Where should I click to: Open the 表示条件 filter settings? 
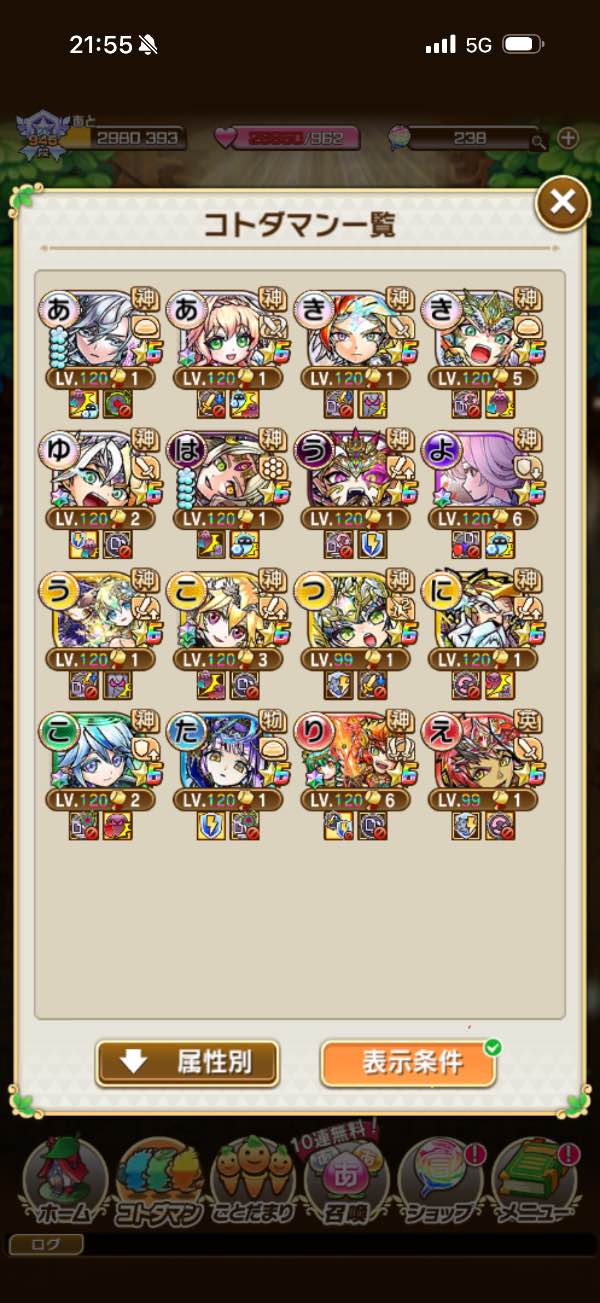point(408,1062)
